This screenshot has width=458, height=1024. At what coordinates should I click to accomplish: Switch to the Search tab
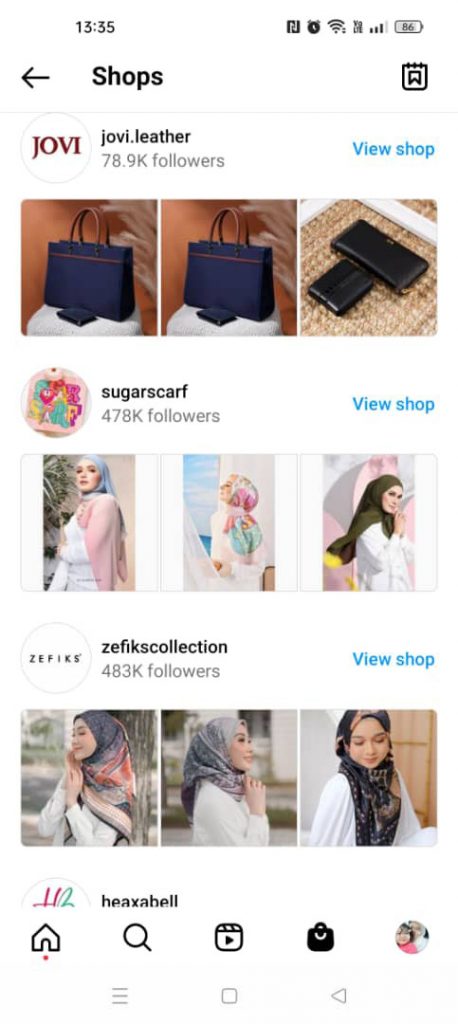click(137, 938)
